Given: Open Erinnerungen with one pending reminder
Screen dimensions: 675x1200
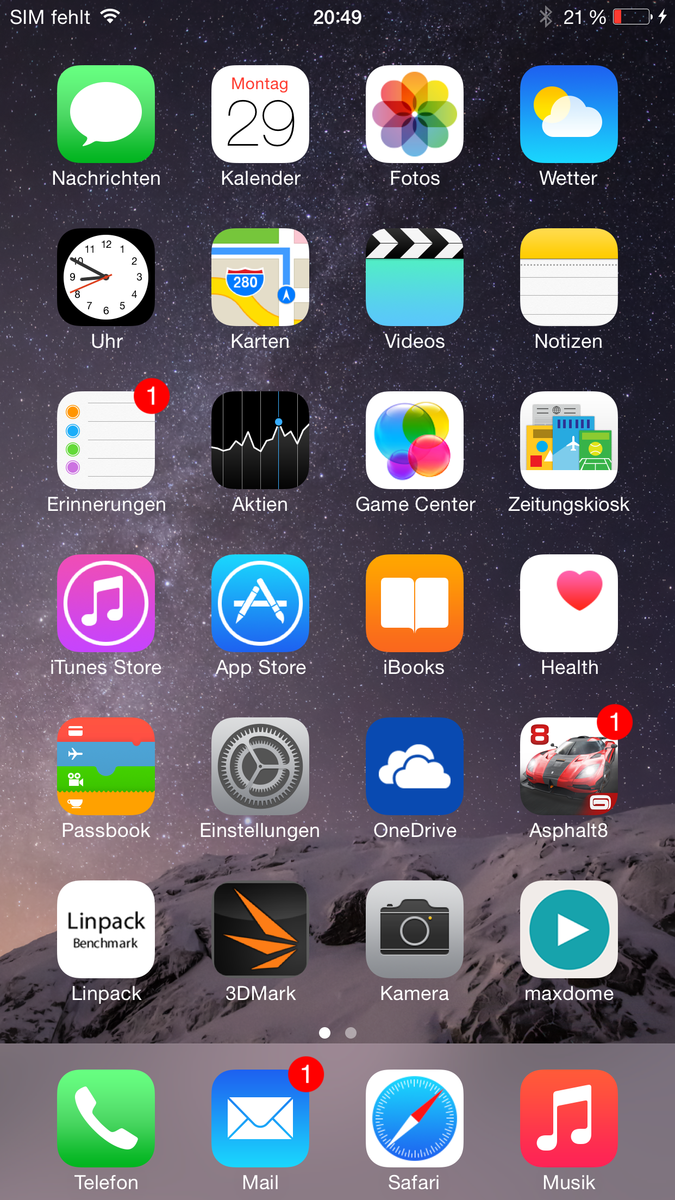Looking at the screenshot, I should 106,440.
